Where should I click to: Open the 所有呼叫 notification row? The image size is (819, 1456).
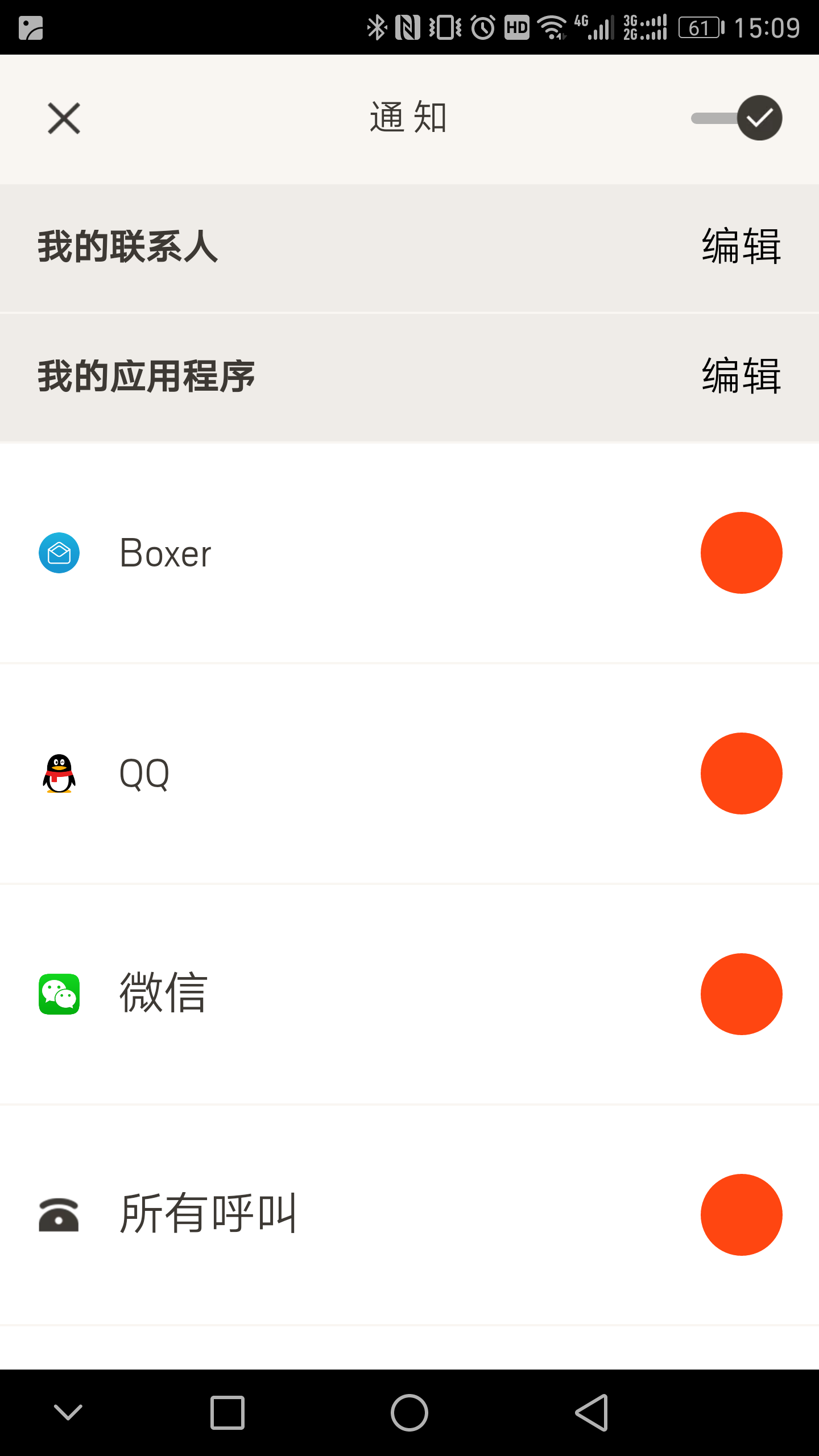coord(409,1215)
